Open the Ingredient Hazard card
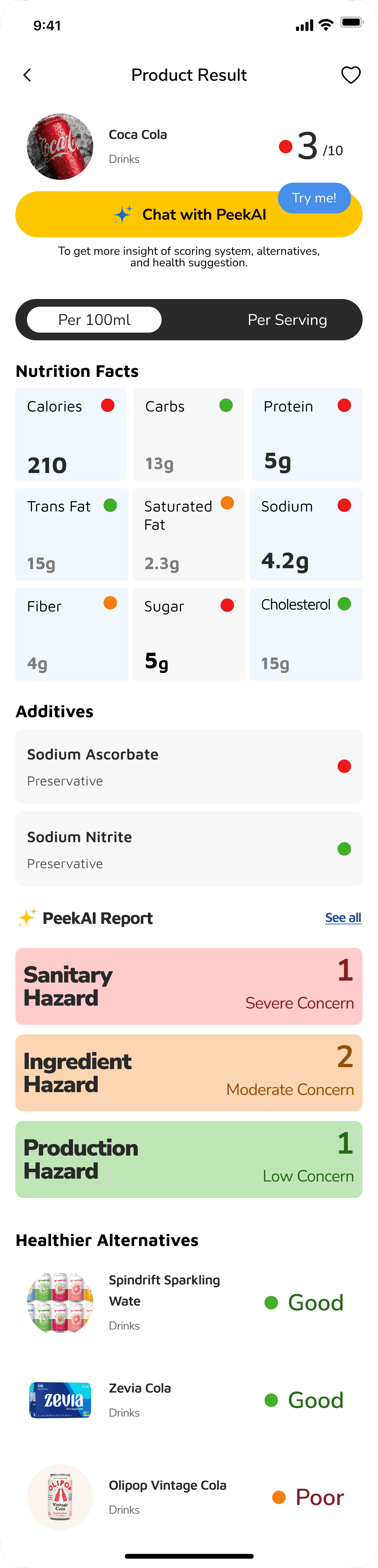Screen dimensions: 378x1568 click(189, 1073)
